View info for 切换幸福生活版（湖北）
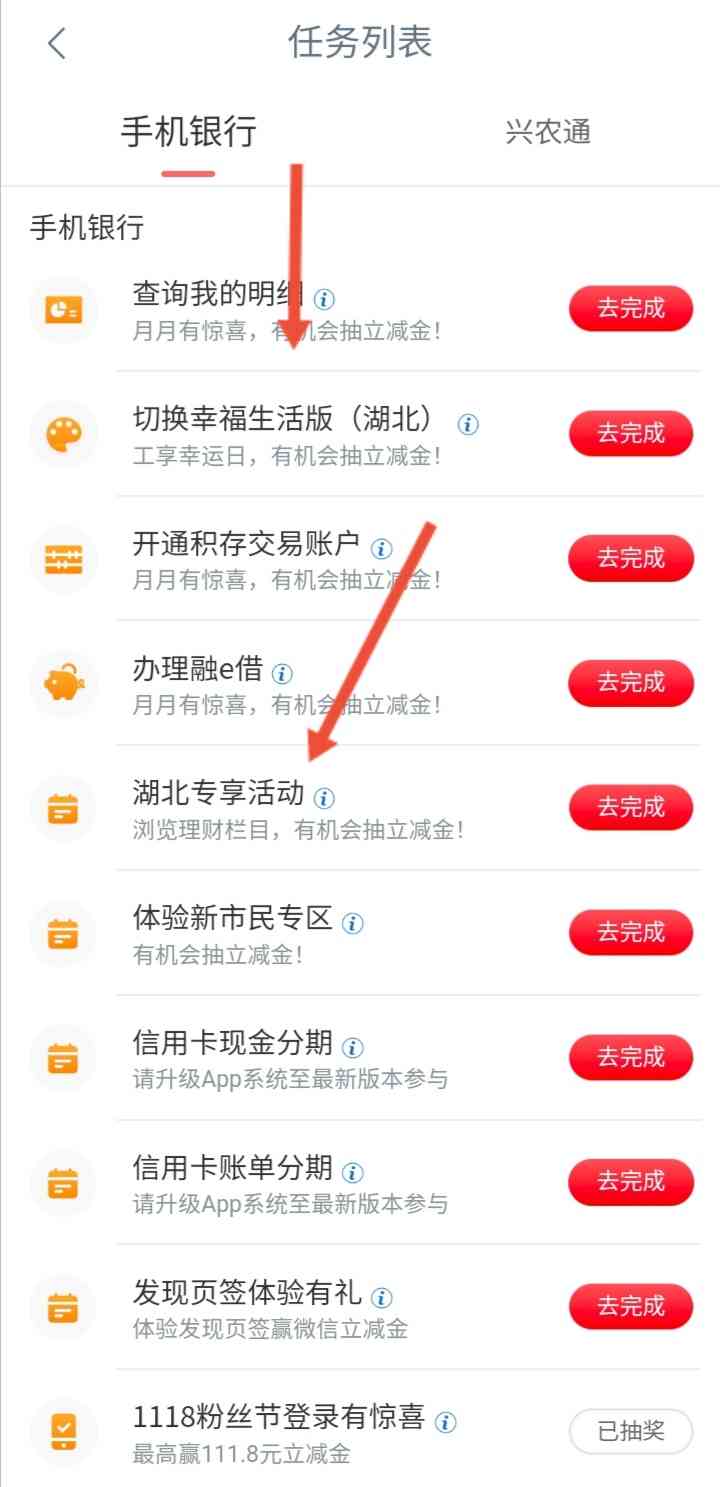720x1487 pixels. [468, 424]
